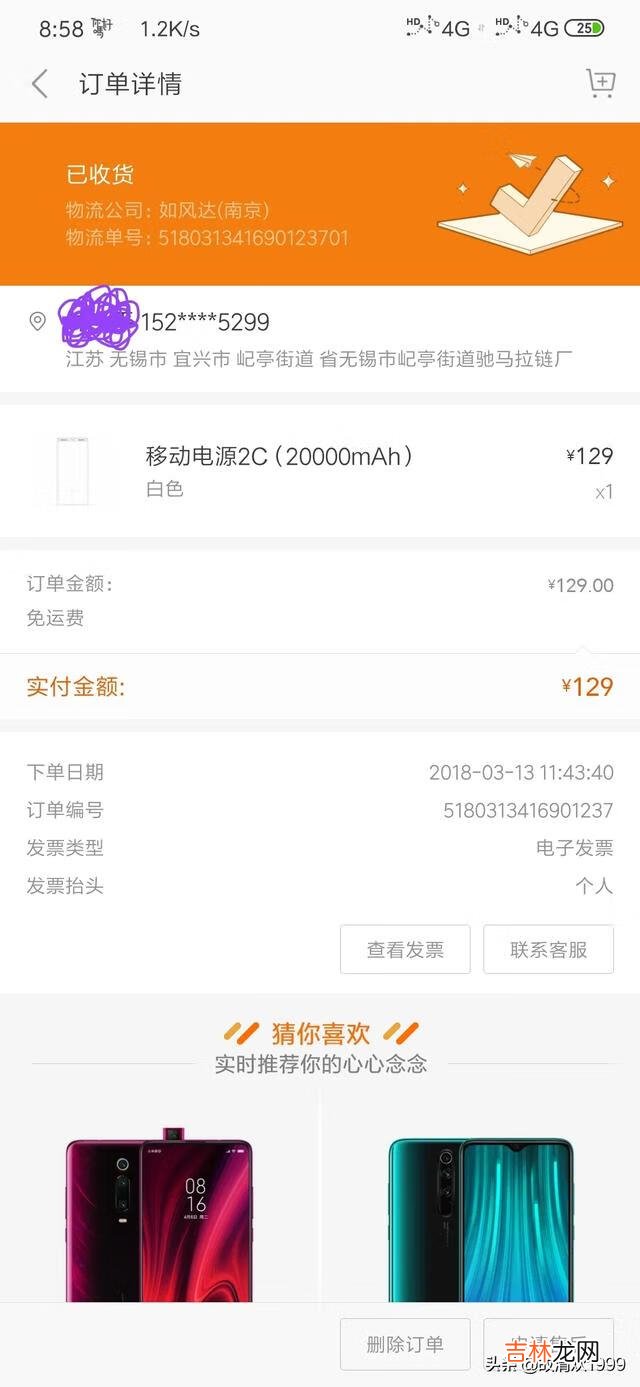Go back from the 订单详情 page
Image resolution: width=640 pixels, height=1387 pixels.
tap(40, 84)
